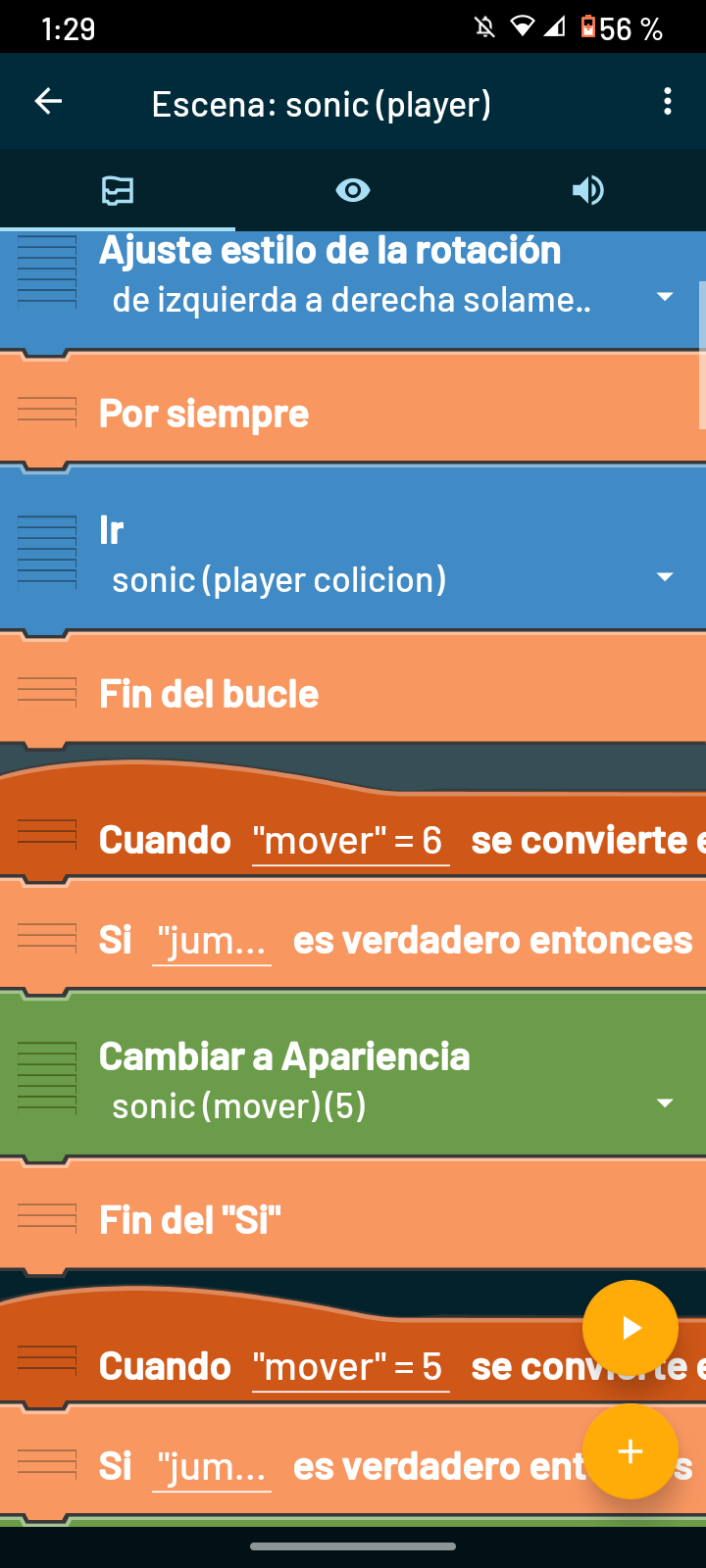706x1568 pixels.
Task: Go back with the top-left arrow
Action: tap(48, 101)
